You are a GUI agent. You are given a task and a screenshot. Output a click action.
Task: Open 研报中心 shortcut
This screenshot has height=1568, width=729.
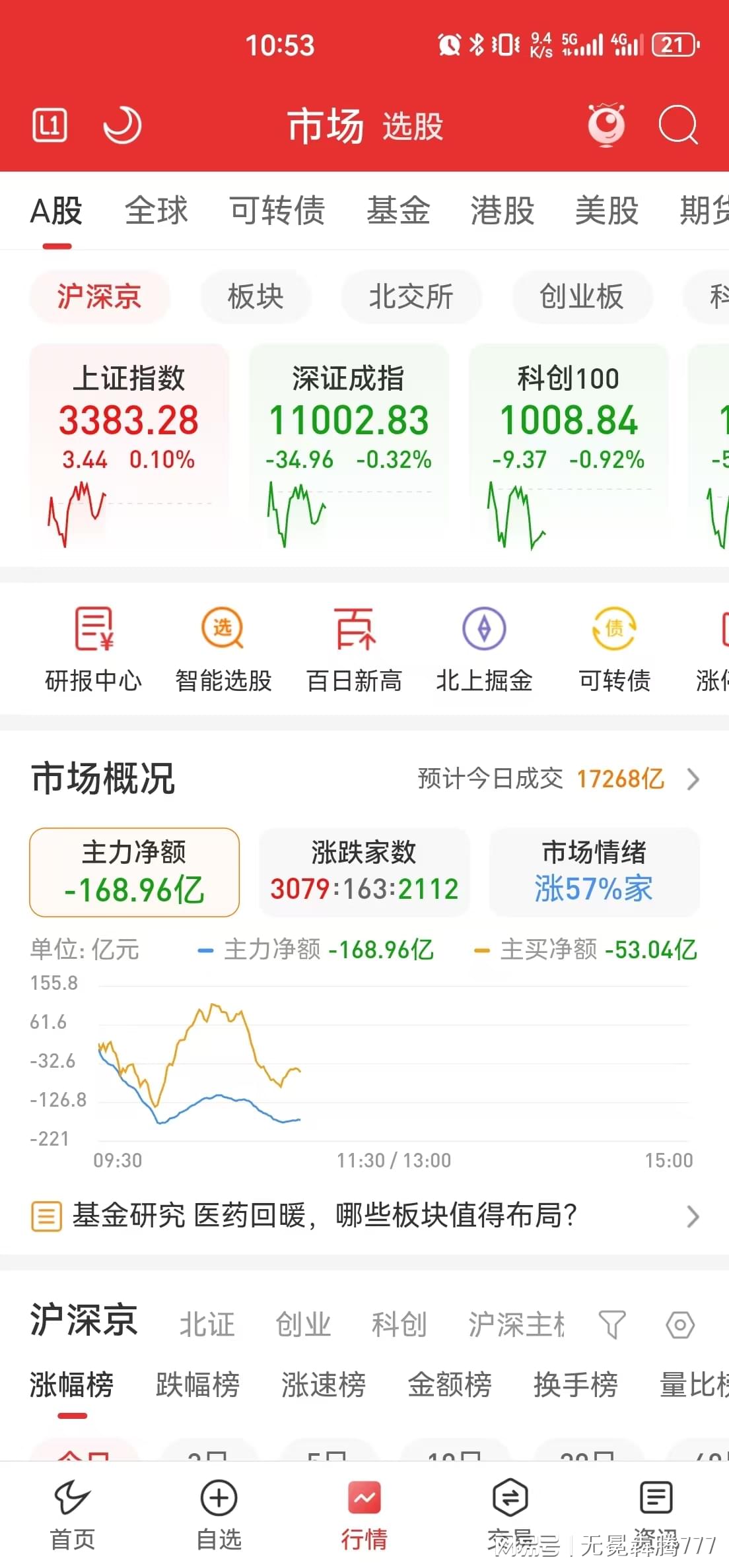[x=94, y=648]
